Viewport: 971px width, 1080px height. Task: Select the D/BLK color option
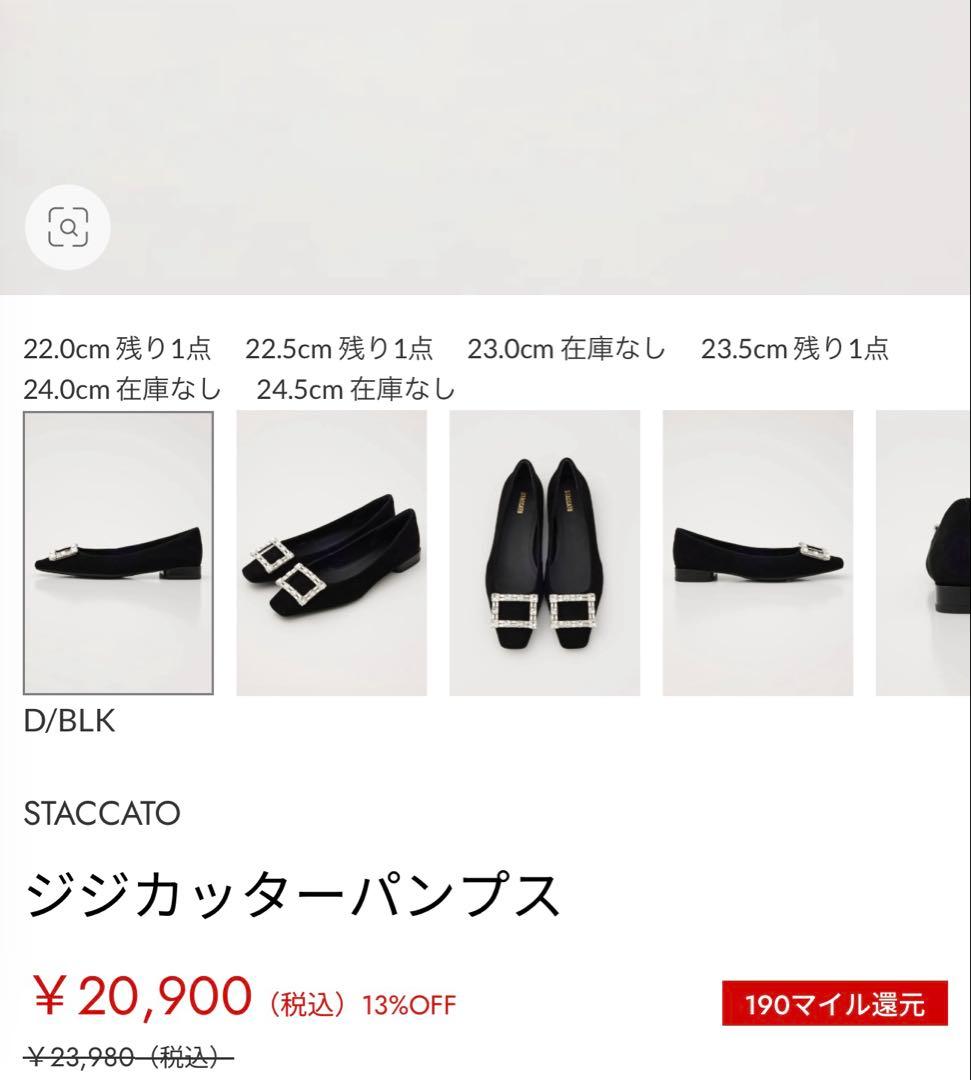[x=70, y=722]
